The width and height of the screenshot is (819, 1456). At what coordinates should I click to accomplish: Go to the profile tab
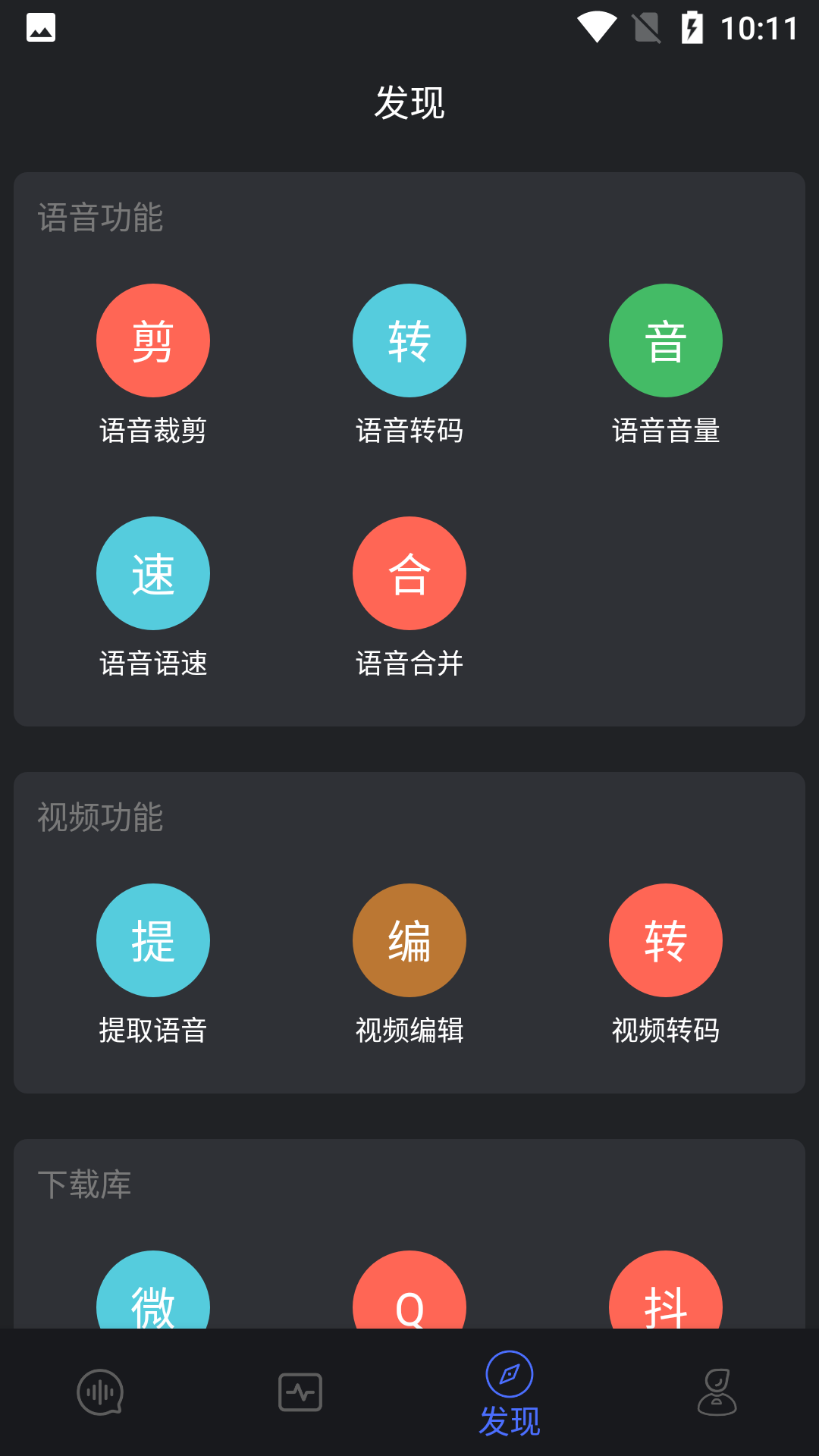(717, 1392)
